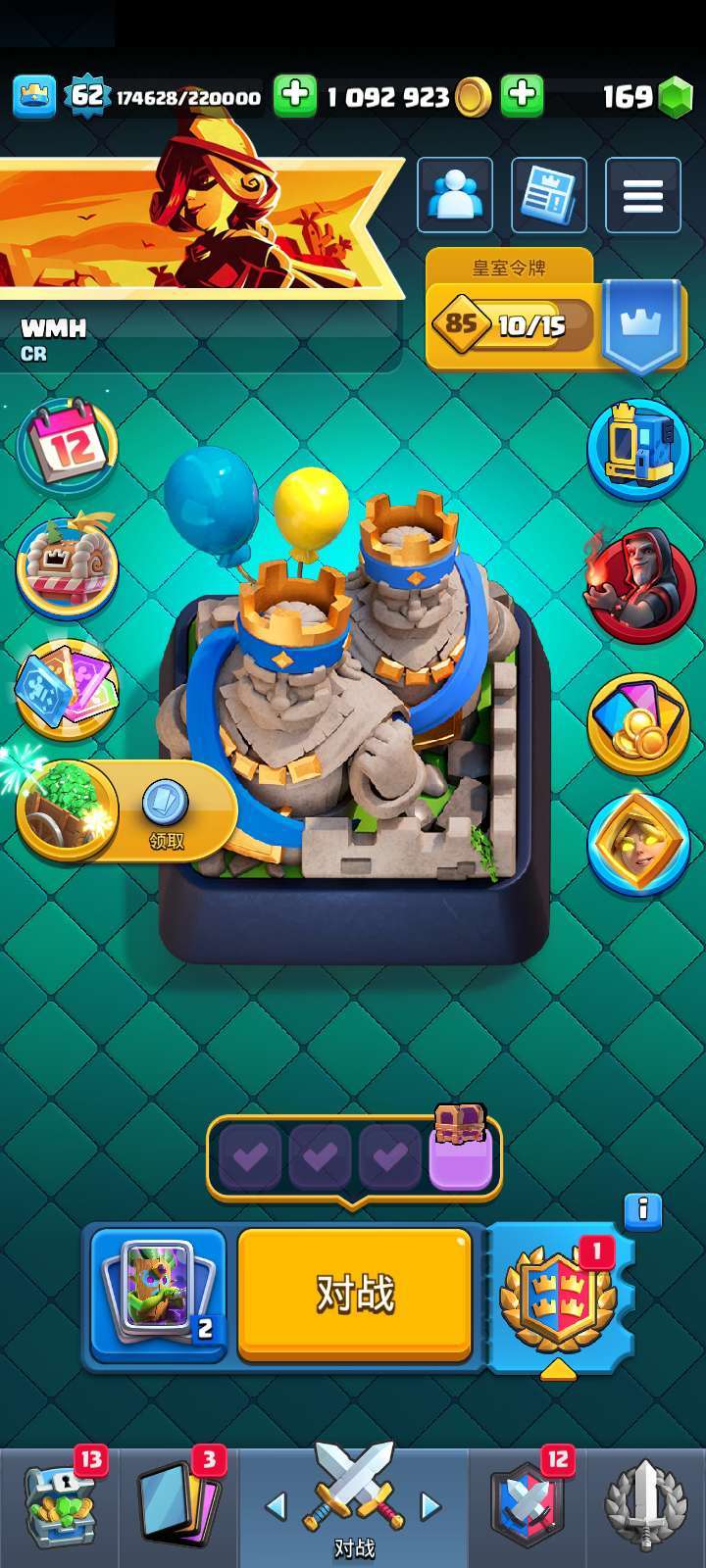Open the hamburger menu
Viewport: 706px width, 1568px height.
tap(642, 196)
